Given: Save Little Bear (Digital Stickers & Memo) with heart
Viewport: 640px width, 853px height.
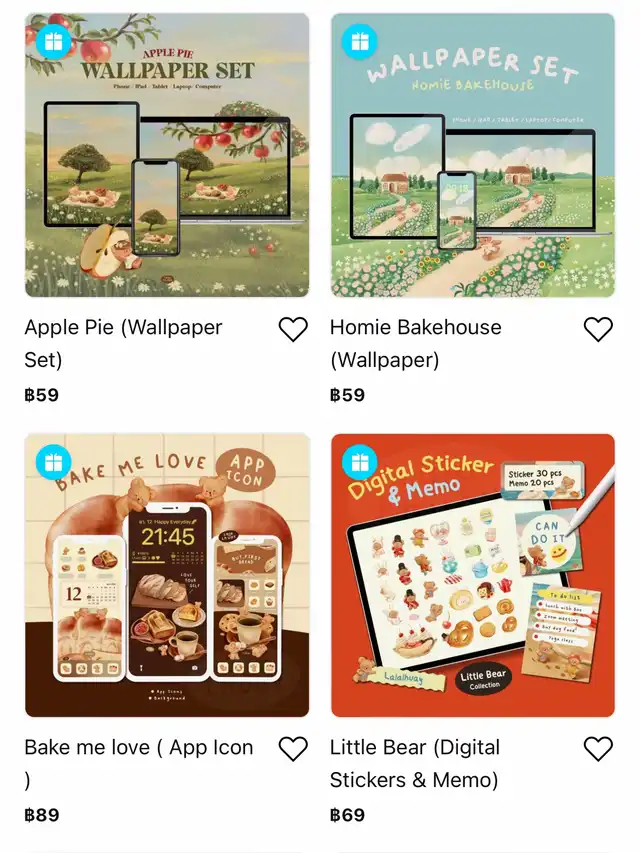Looking at the screenshot, I should tap(598, 749).
